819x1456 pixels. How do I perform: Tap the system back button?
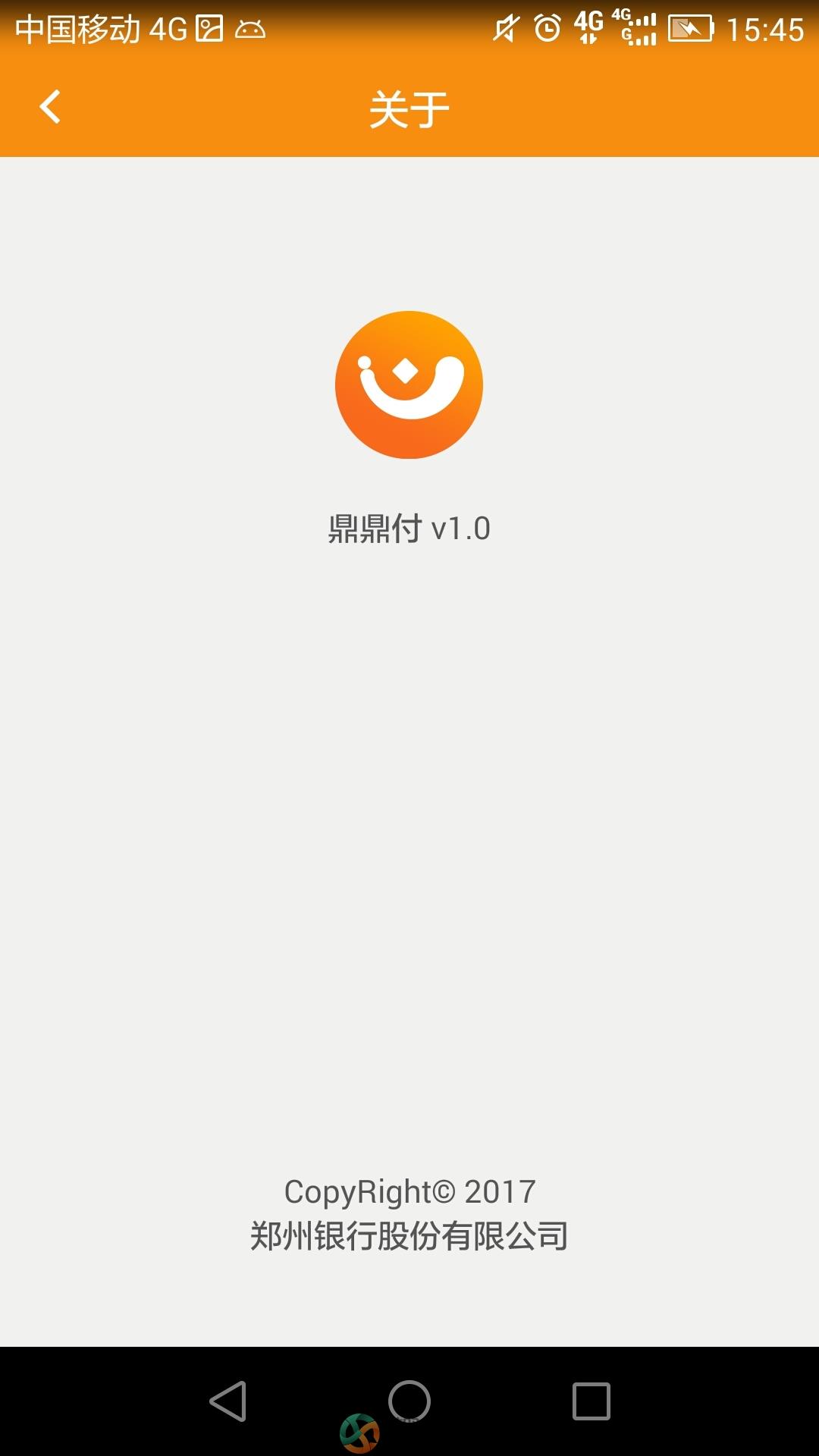[x=228, y=1401]
